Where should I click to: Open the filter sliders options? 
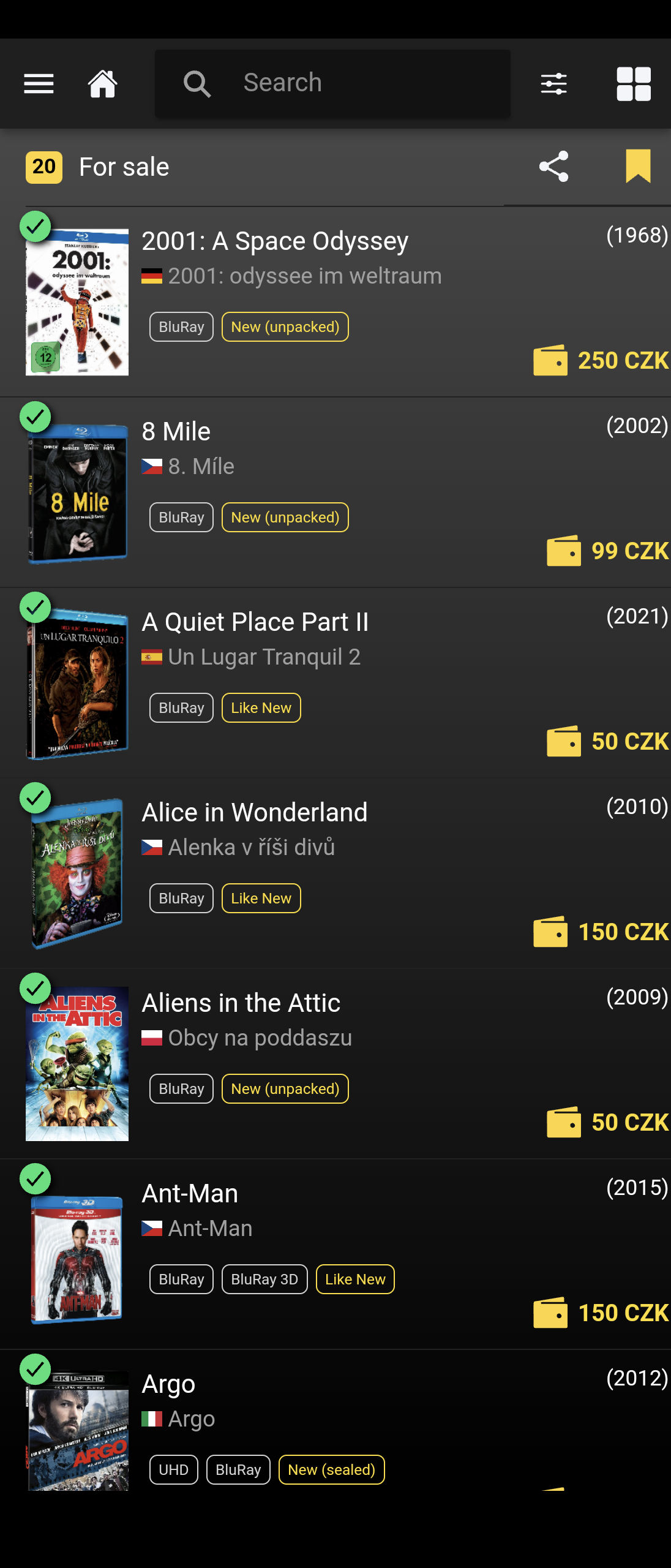click(x=553, y=83)
